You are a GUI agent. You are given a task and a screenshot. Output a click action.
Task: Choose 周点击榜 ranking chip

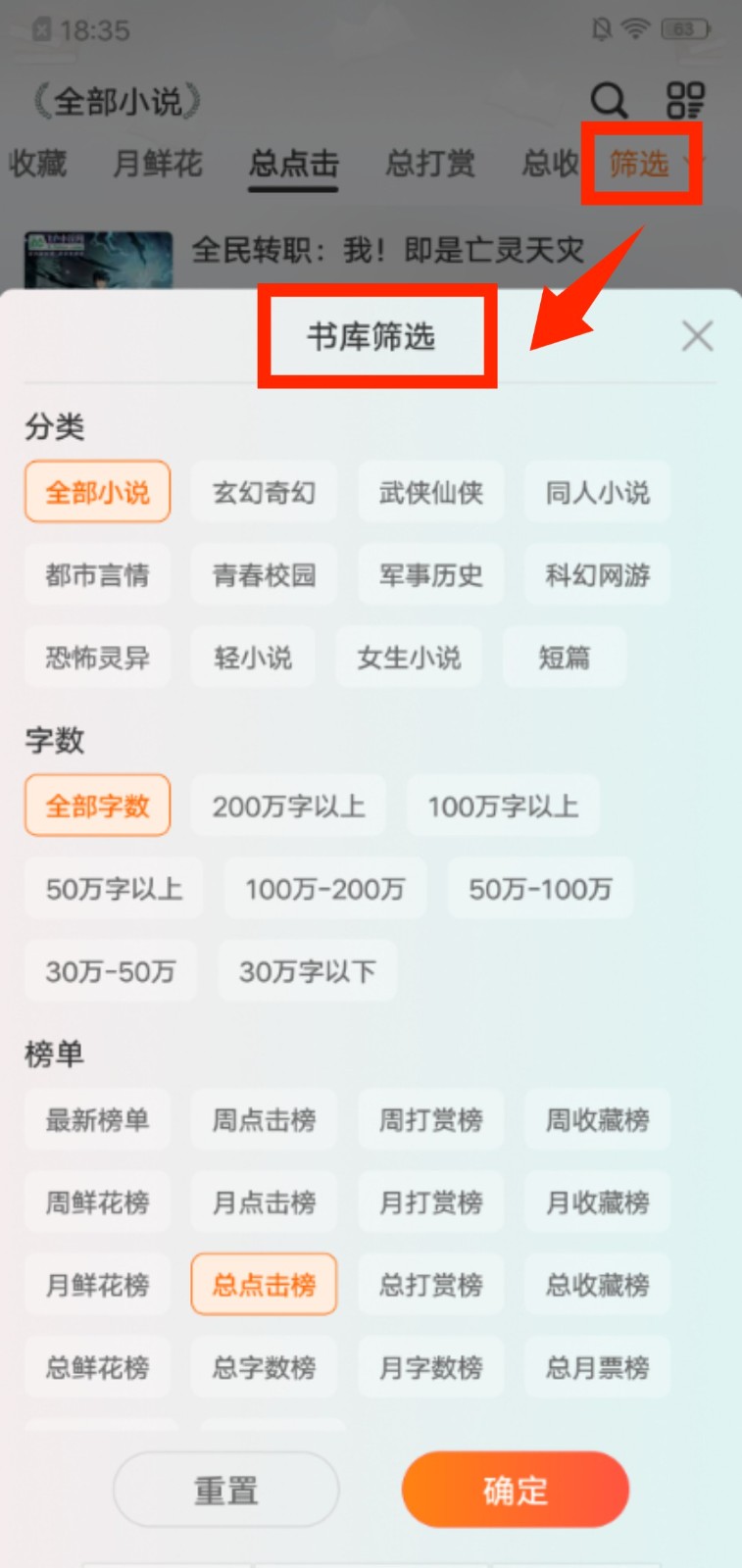point(264,1119)
